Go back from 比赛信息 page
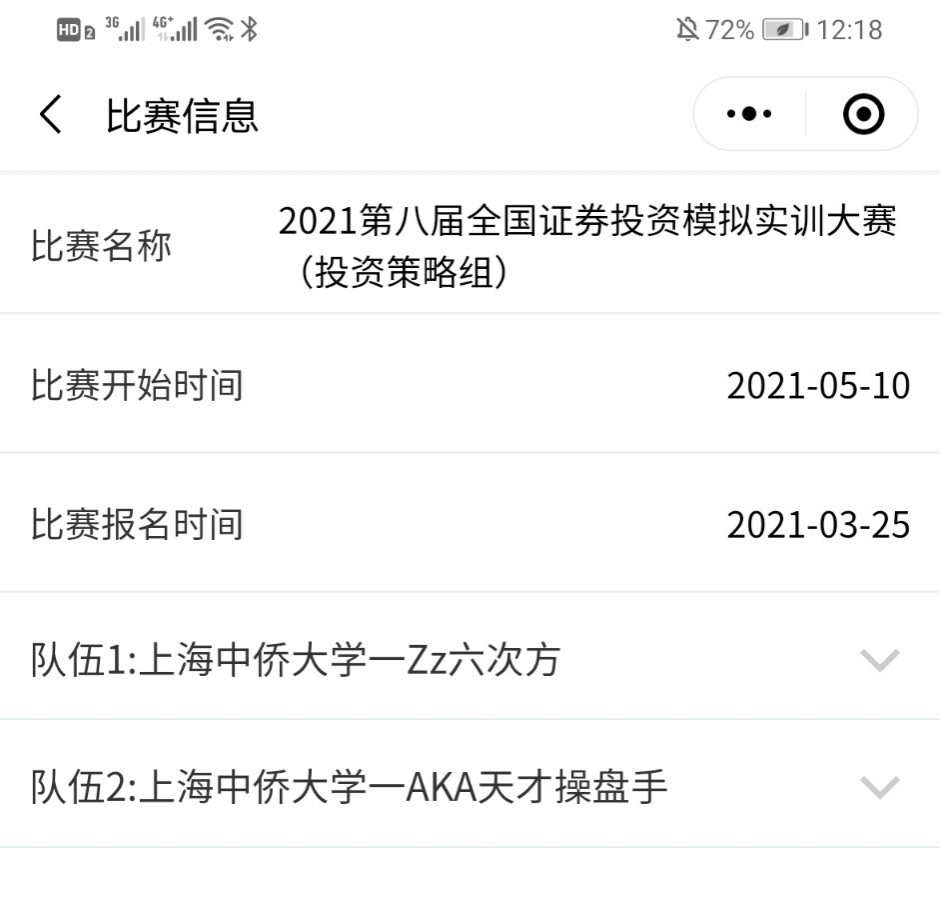Screen dimensions: 940x900 pyautogui.click(x=50, y=116)
